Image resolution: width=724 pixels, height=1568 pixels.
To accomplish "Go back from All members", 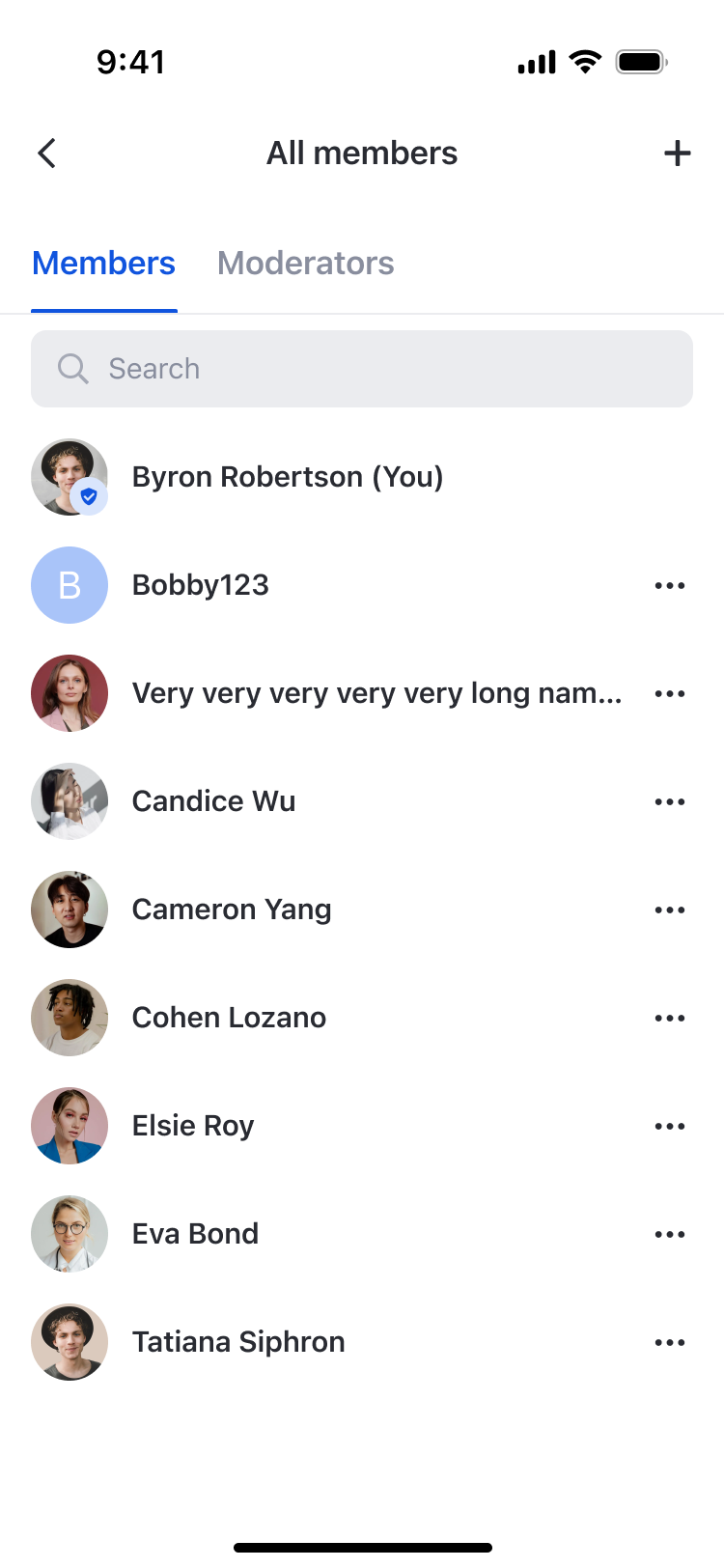I will [46, 153].
